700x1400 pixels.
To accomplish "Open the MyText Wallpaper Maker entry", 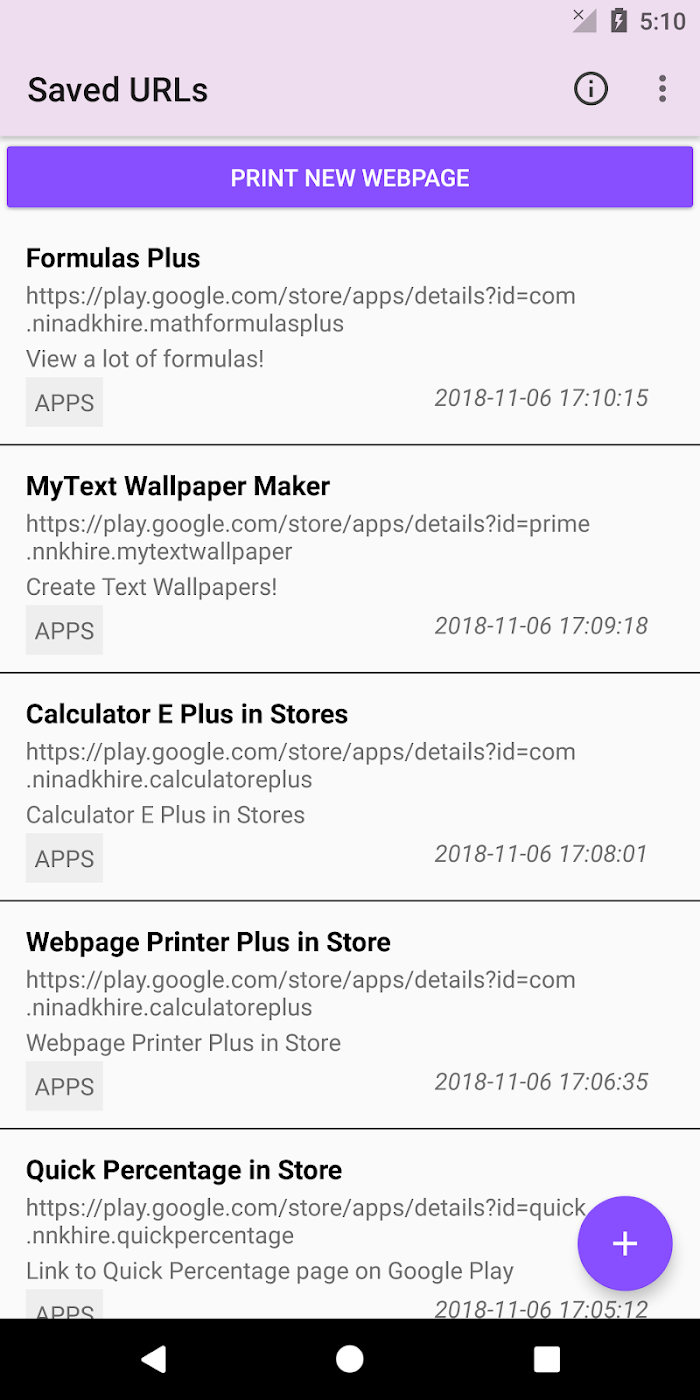I will [x=350, y=559].
